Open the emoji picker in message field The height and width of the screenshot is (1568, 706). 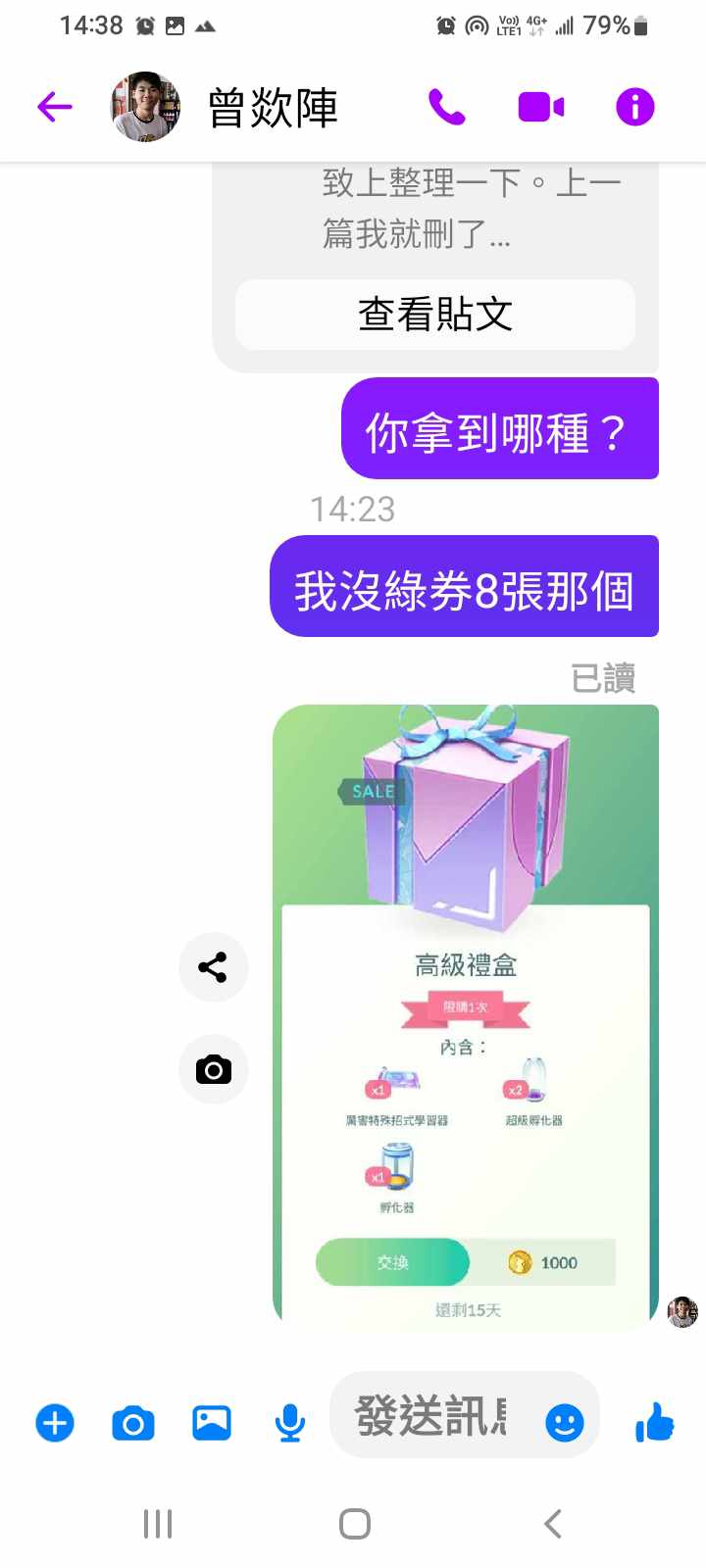point(565,1422)
